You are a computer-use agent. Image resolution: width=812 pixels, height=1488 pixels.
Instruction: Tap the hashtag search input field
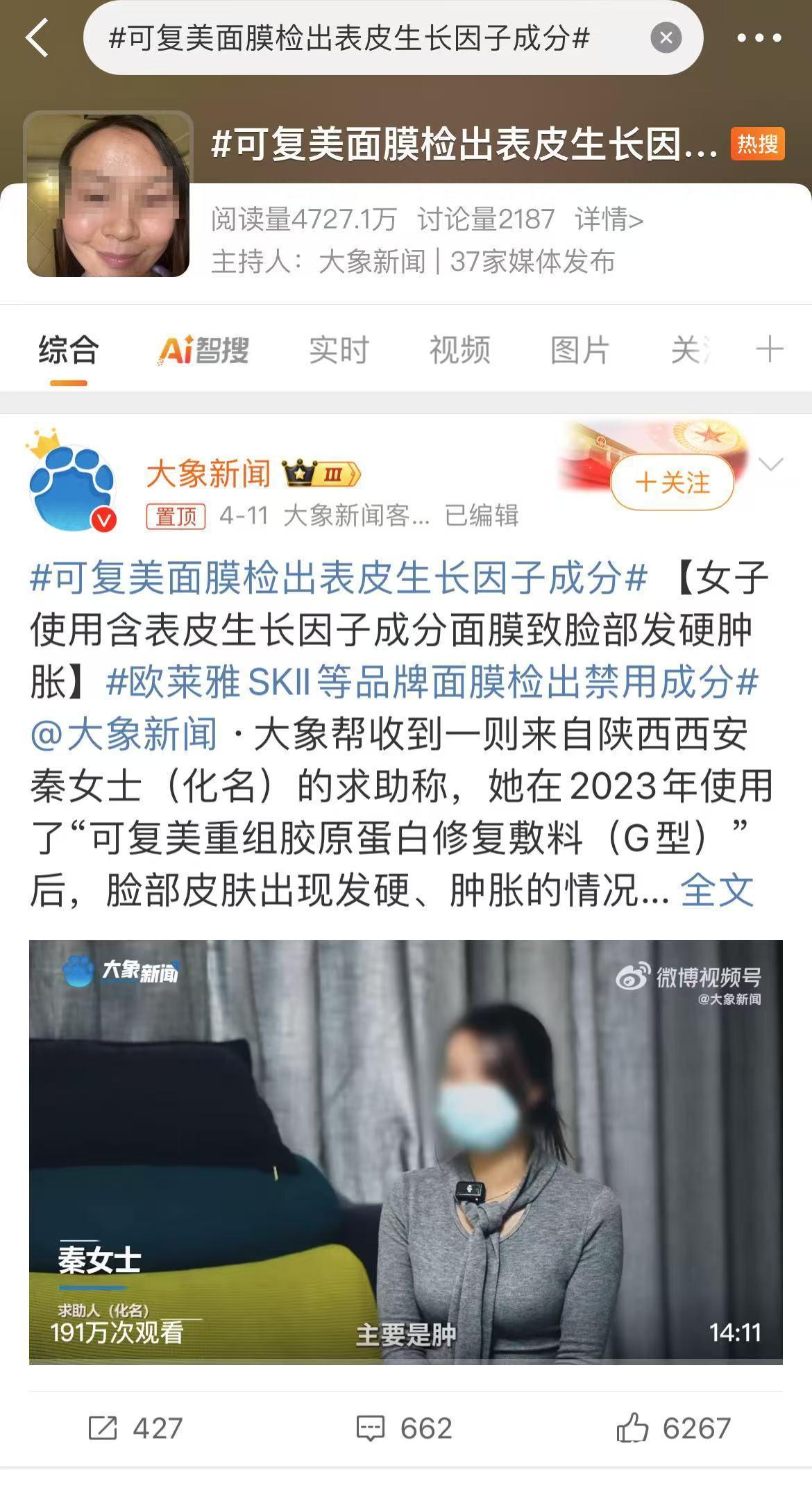point(361,37)
